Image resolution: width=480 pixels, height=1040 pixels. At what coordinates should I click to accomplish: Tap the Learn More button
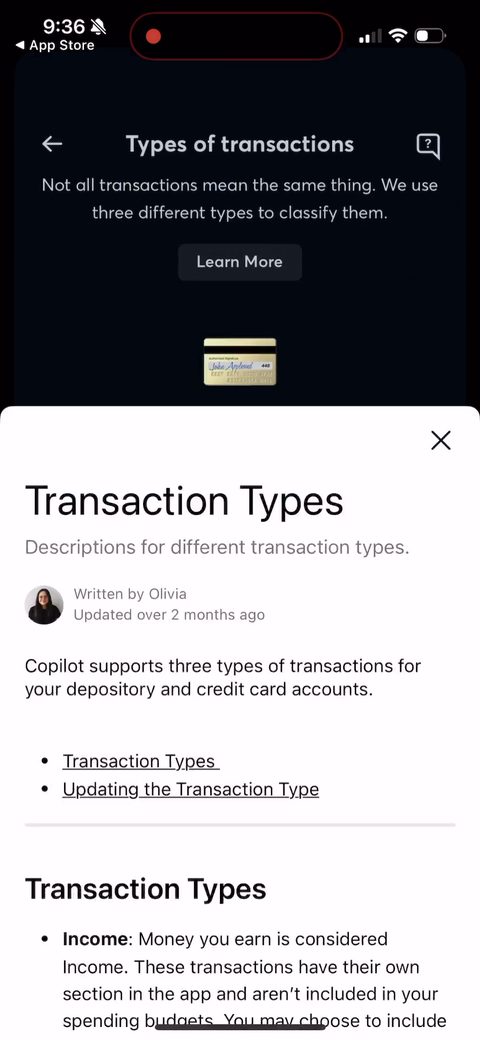239,262
